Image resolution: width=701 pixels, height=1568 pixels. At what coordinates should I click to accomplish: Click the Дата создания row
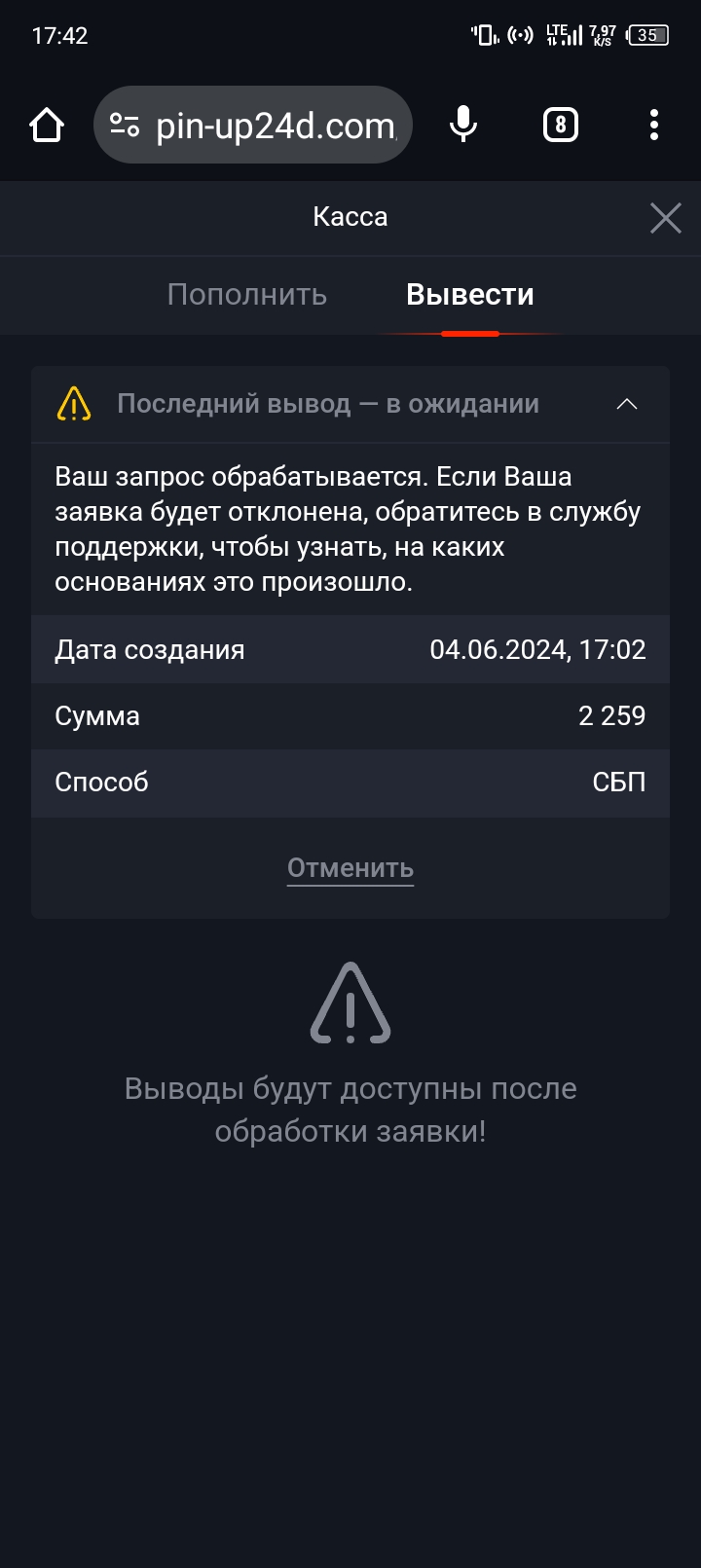[350, 649]
